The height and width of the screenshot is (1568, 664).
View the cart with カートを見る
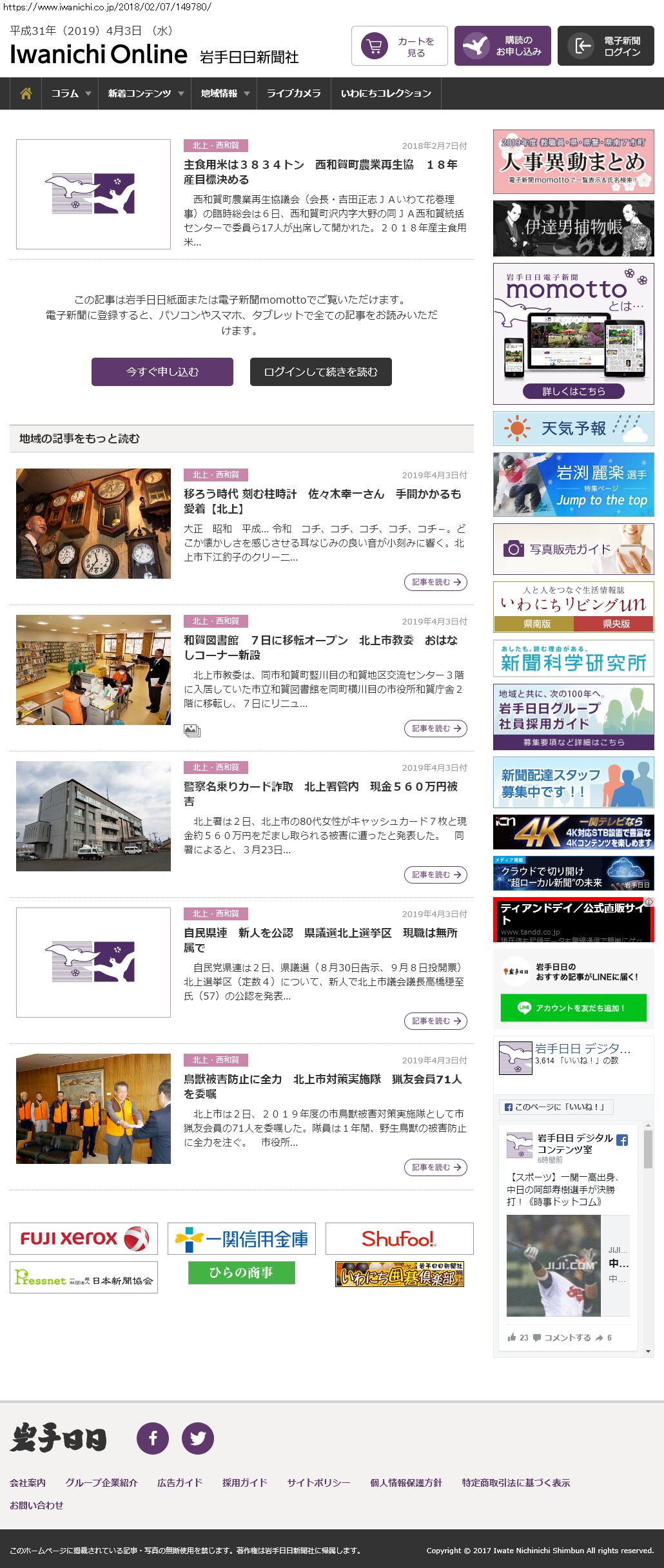coord(400,46)
